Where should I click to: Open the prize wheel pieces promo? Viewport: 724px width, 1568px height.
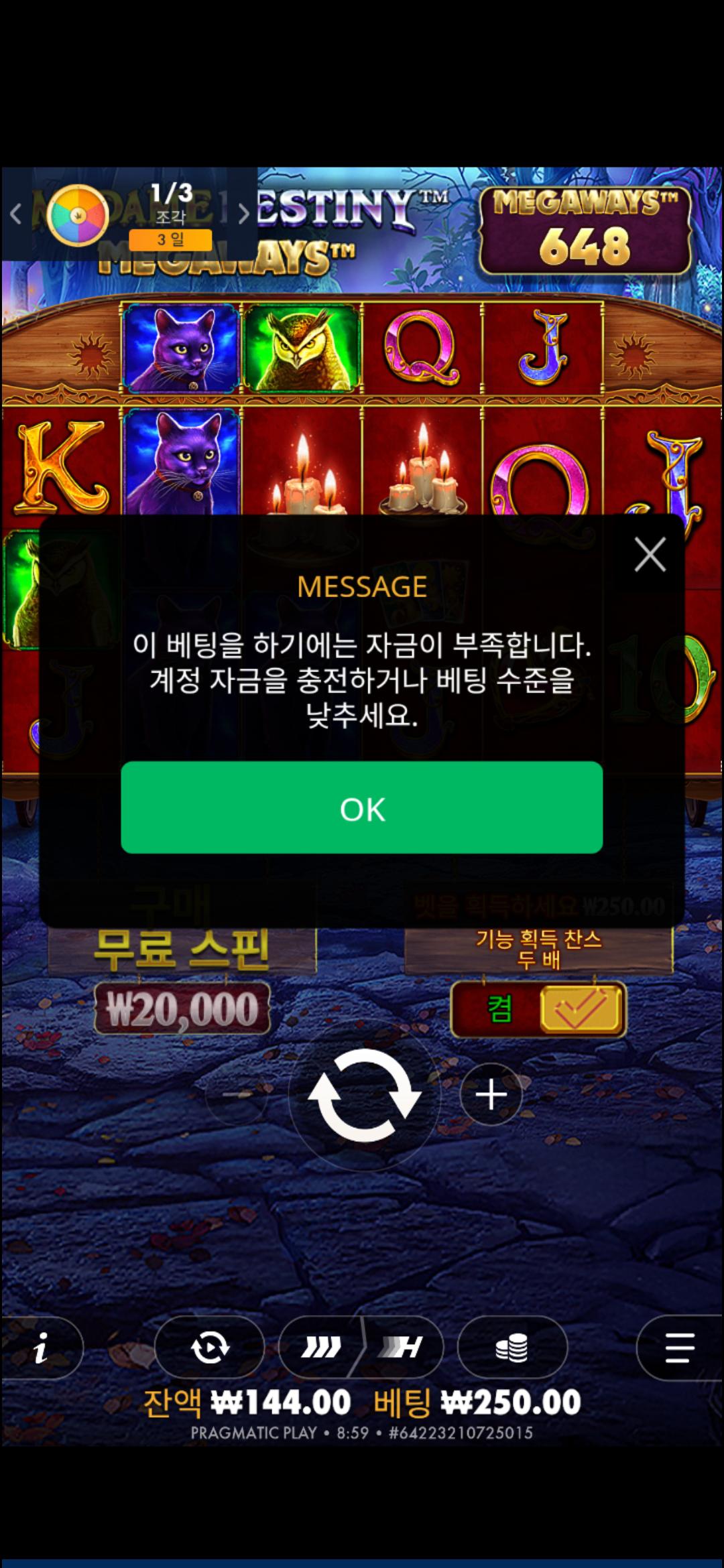pos(78,214)
